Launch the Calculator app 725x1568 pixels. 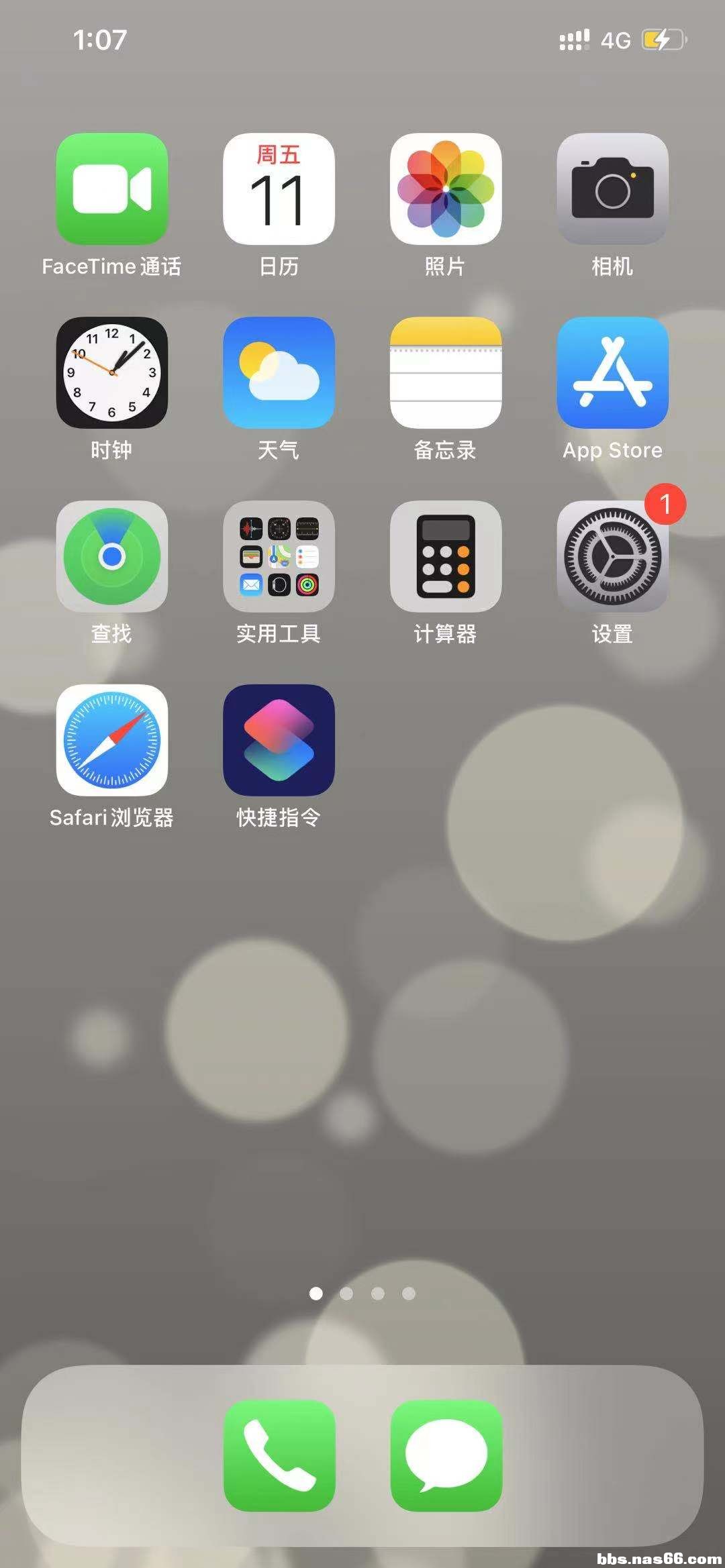click(x=446, y=556)
